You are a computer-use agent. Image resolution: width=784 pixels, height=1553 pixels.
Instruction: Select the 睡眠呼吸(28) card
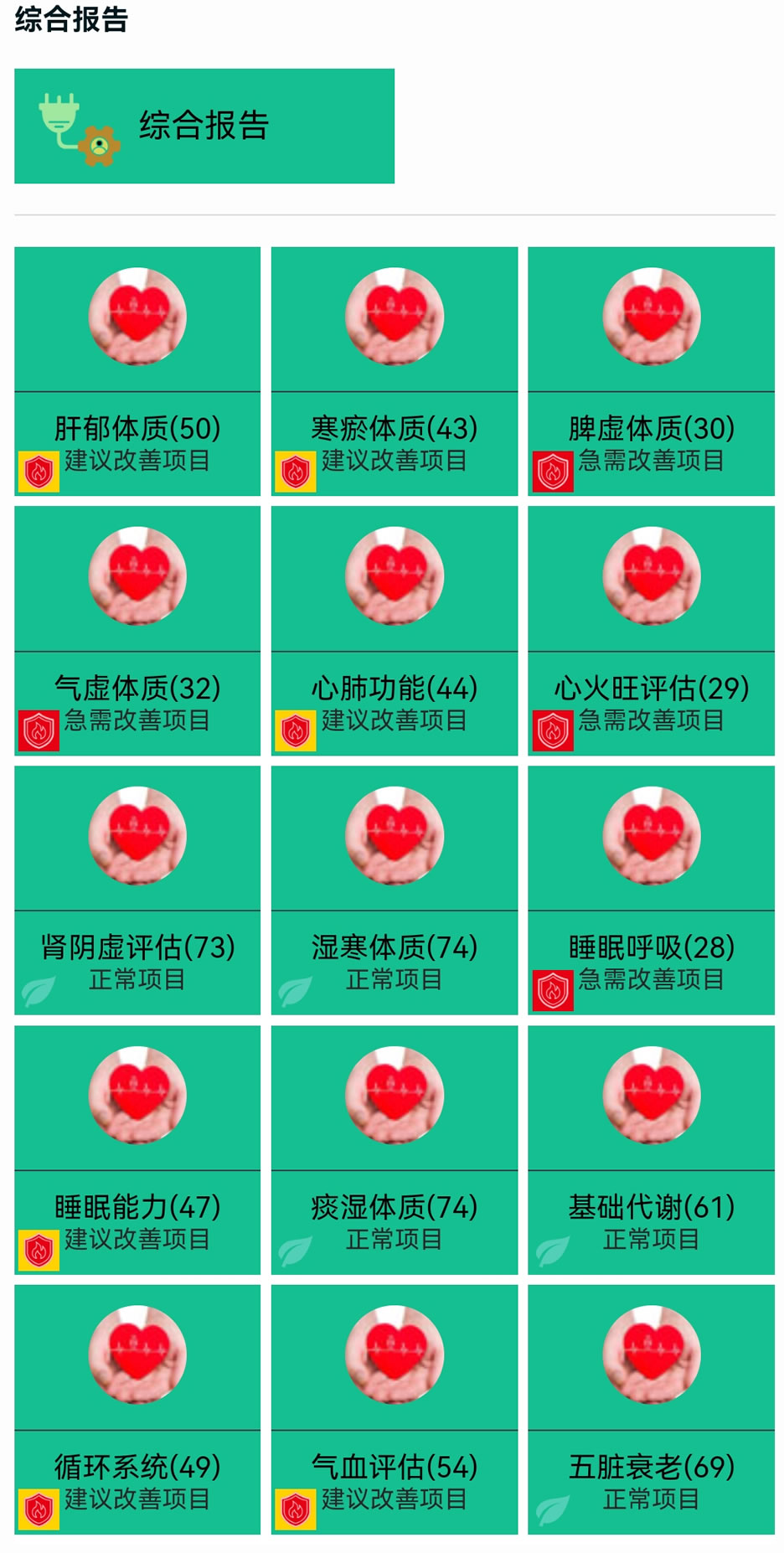coord(651,890)
